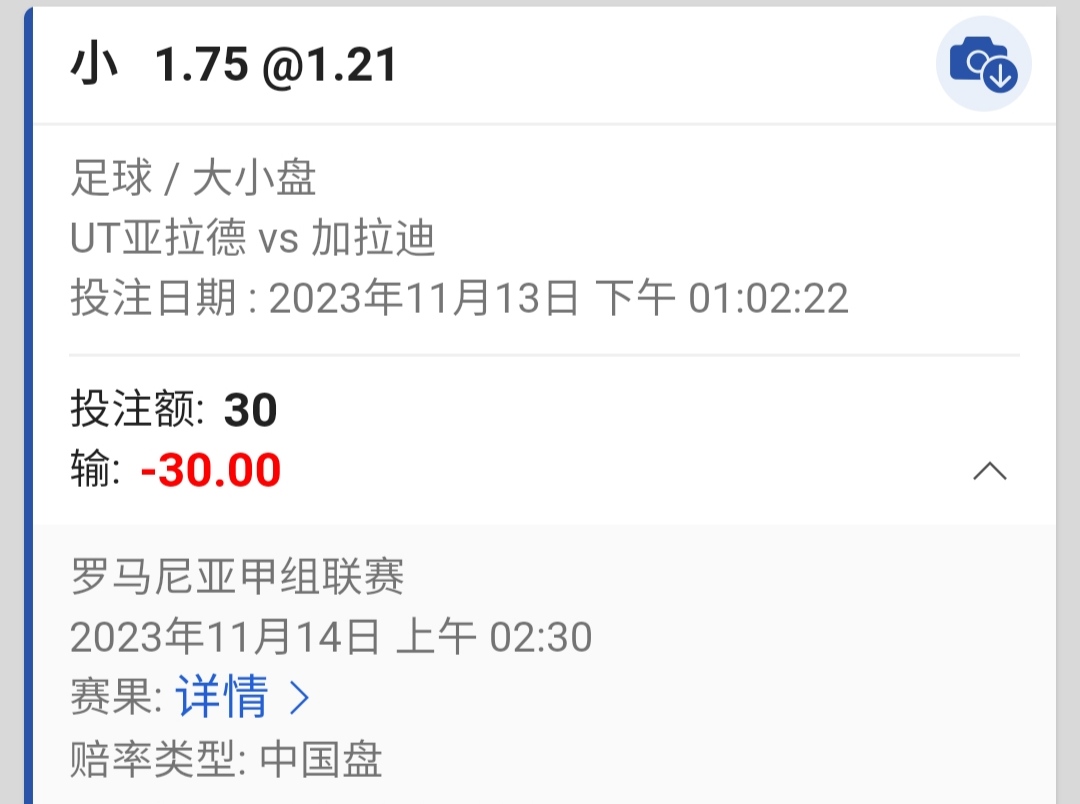
Task: Collapse the bet details chevron
Action: click(989, 472)
